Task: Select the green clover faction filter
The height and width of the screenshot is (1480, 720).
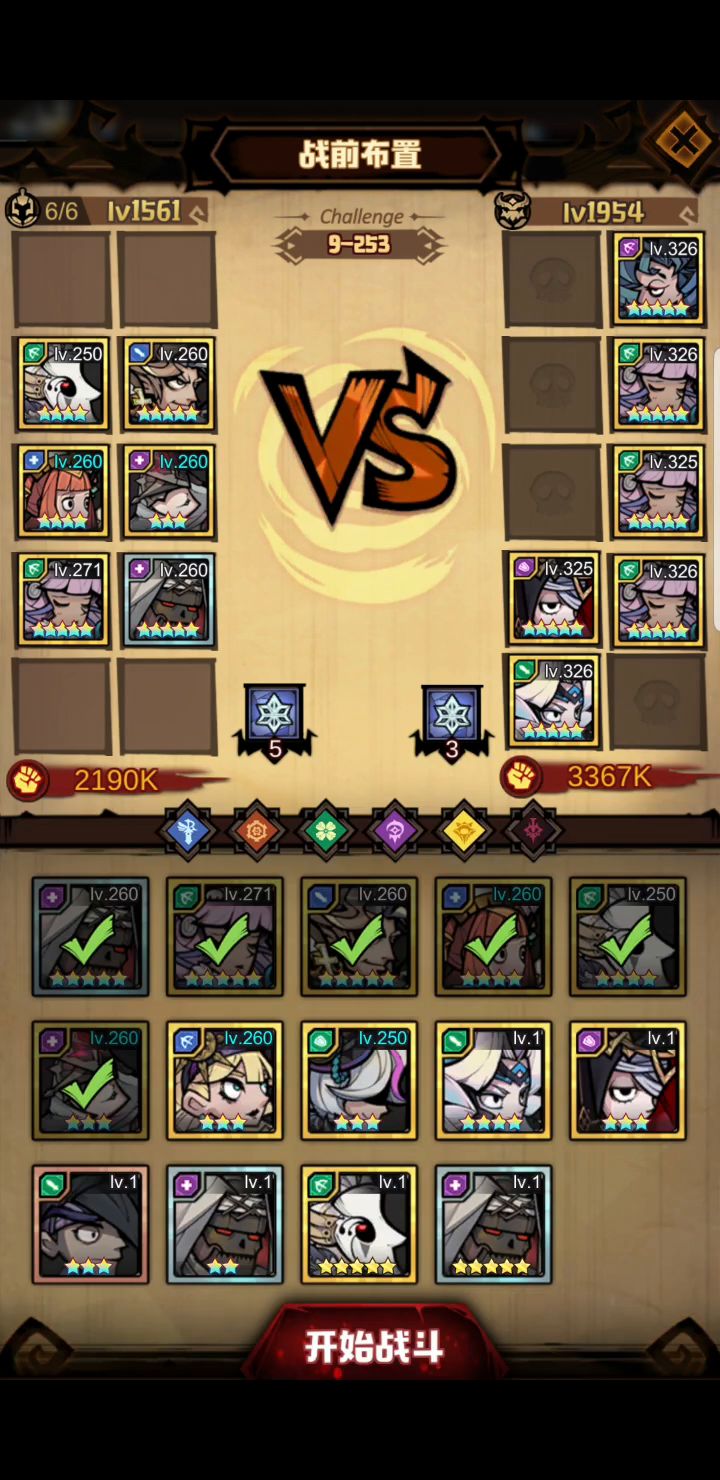Action: (x=326, y=831)
